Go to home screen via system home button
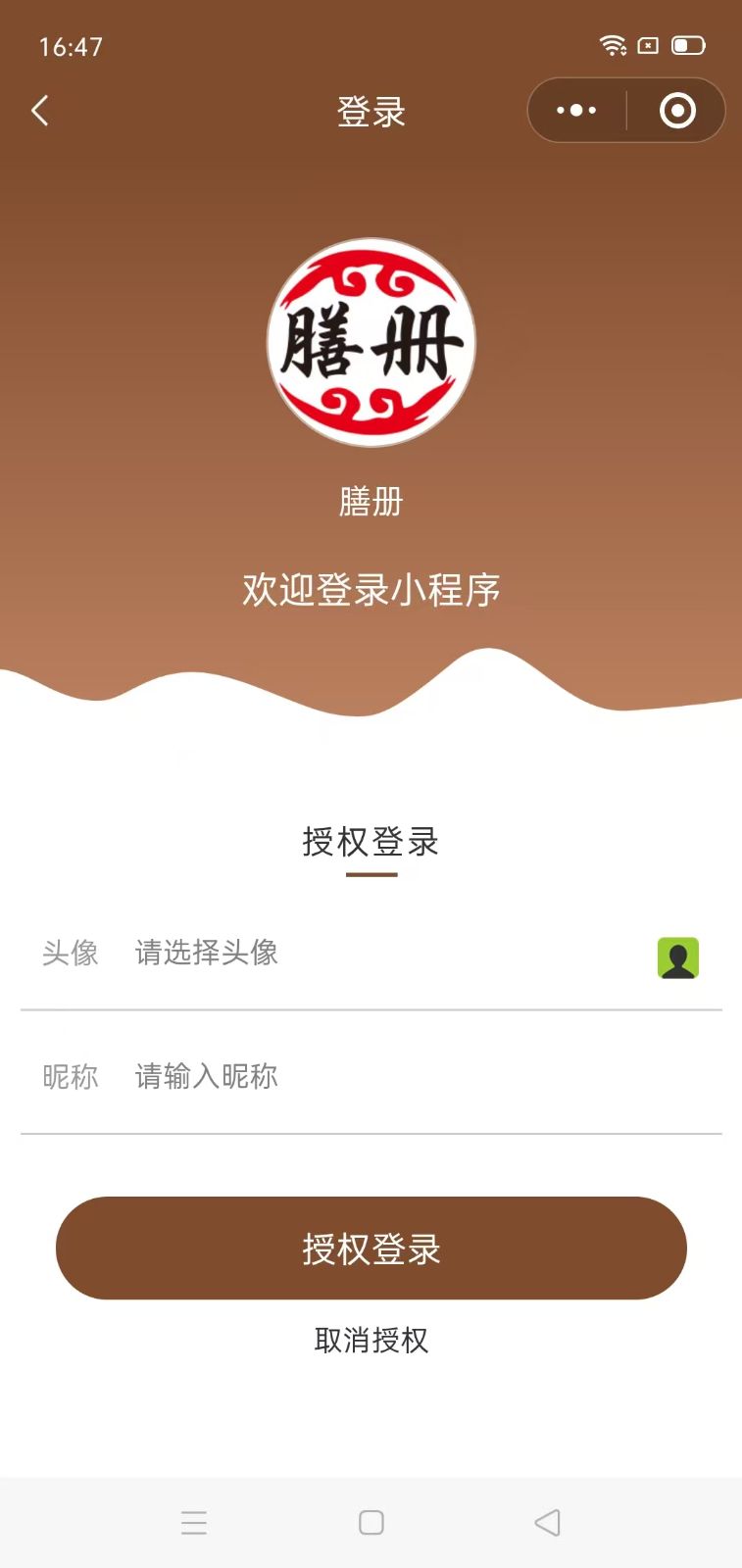Image resolution: width=742 pixels, height=1568 pixels. point(371,1522)
